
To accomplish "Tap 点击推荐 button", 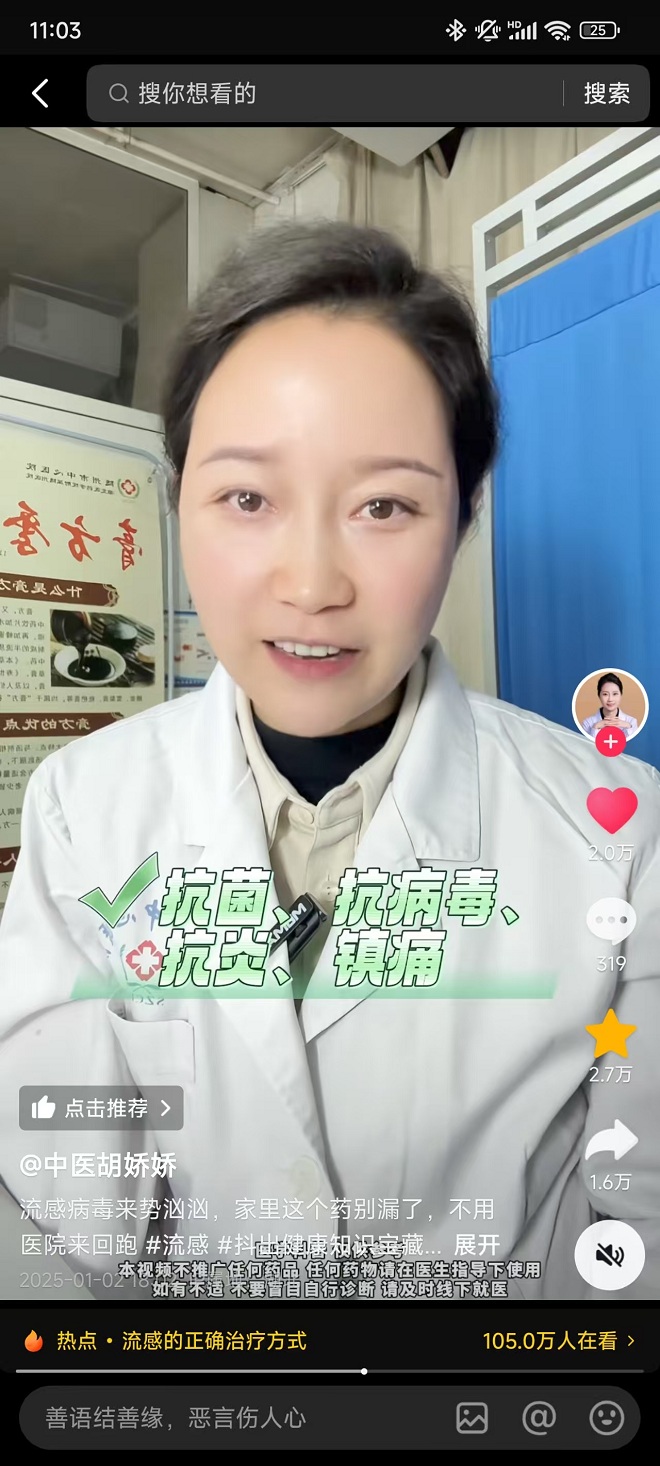I will pyautogui.click(x=101, y=1108).
